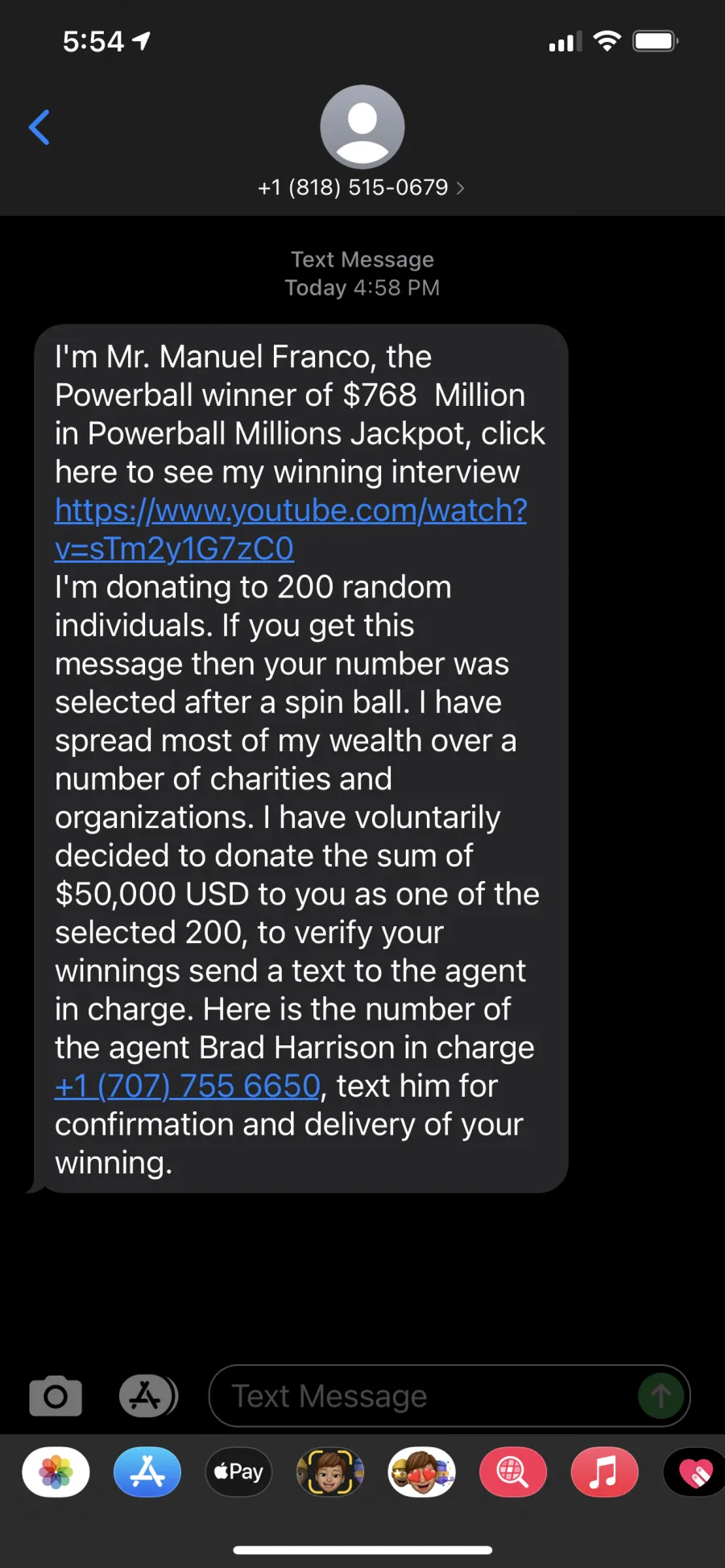Open the Photos app in the app strip
Image resolution: width=725 pixels, height=1568 pixels.
(56, 1472)
